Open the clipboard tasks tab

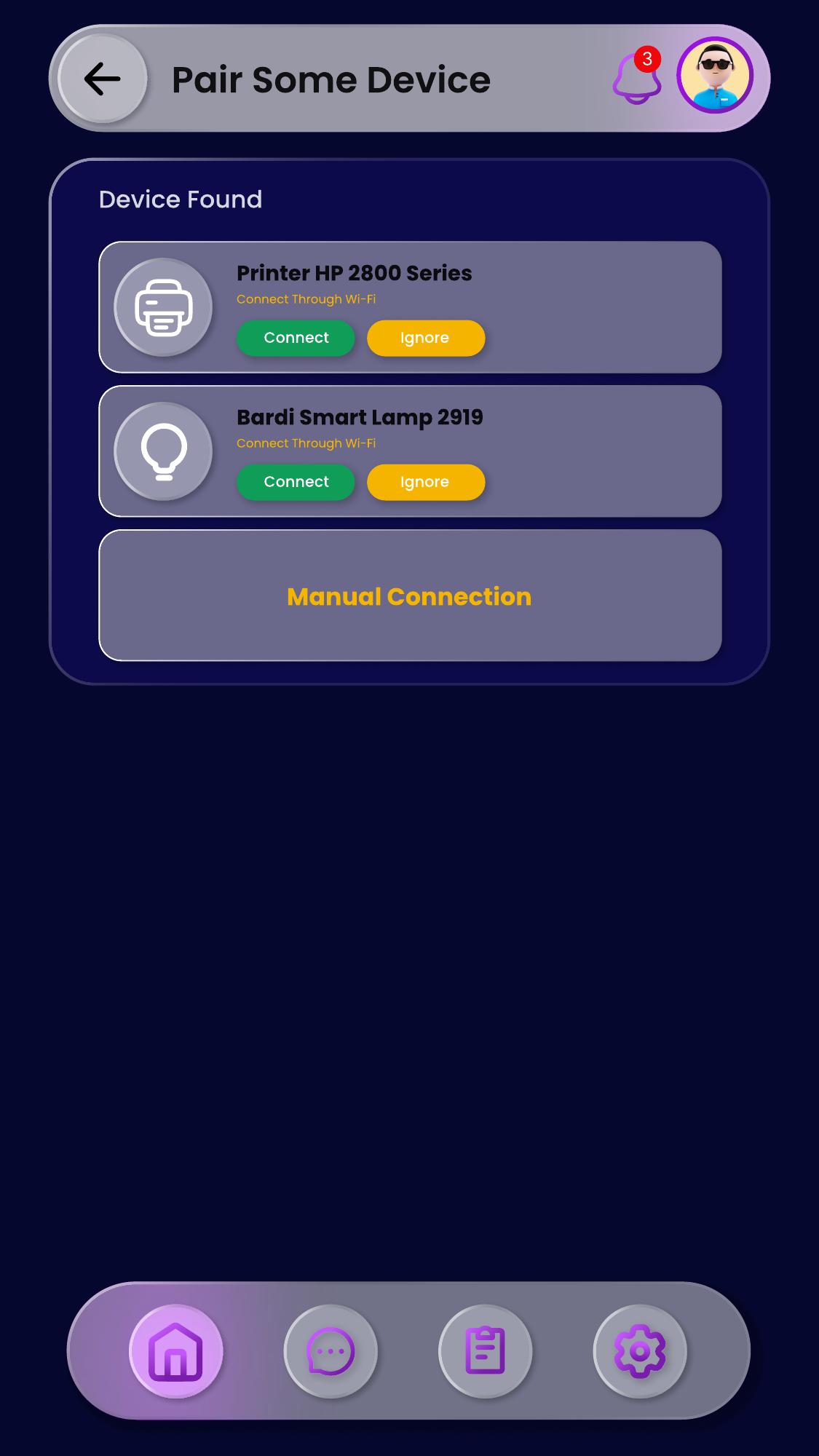tap(485, 1351)
